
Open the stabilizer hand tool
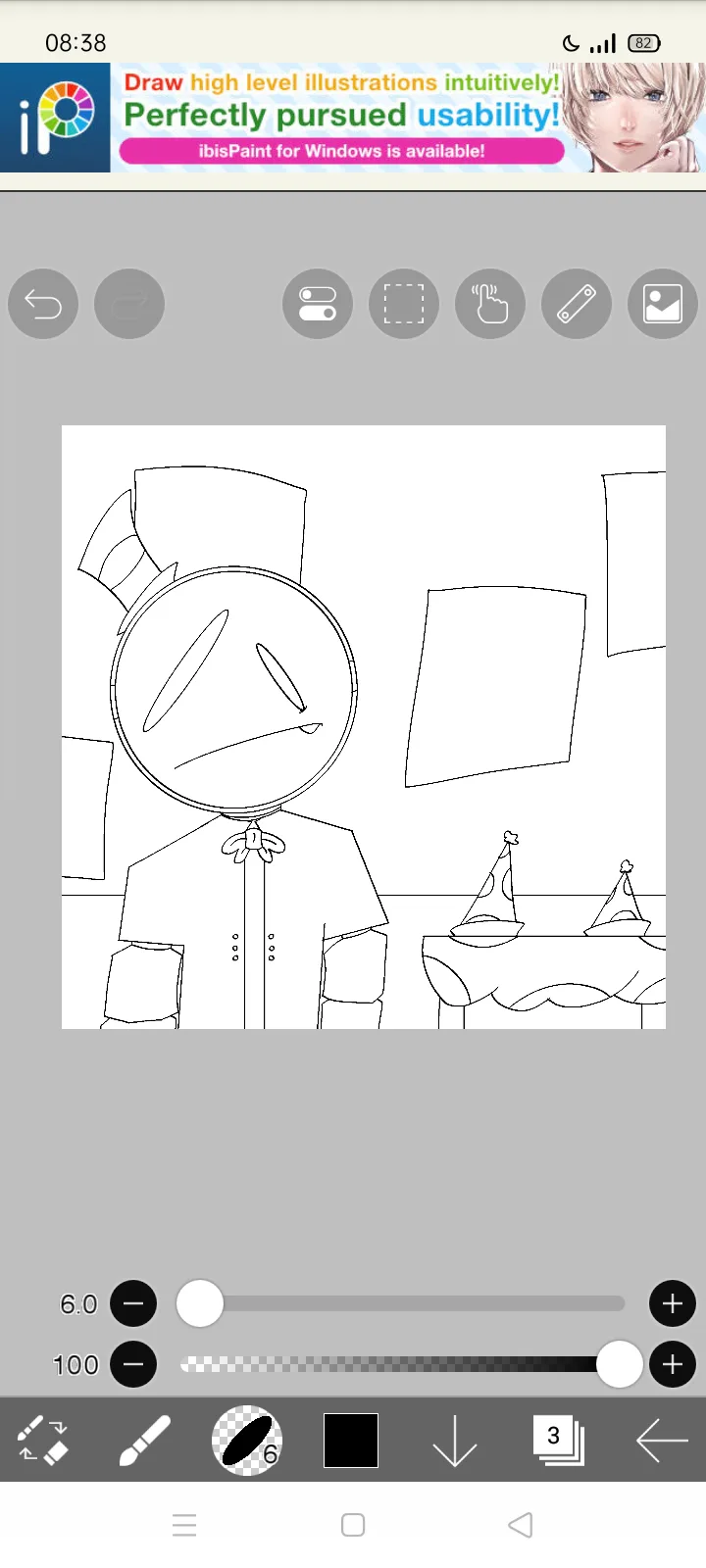click(x=490, y=304)
